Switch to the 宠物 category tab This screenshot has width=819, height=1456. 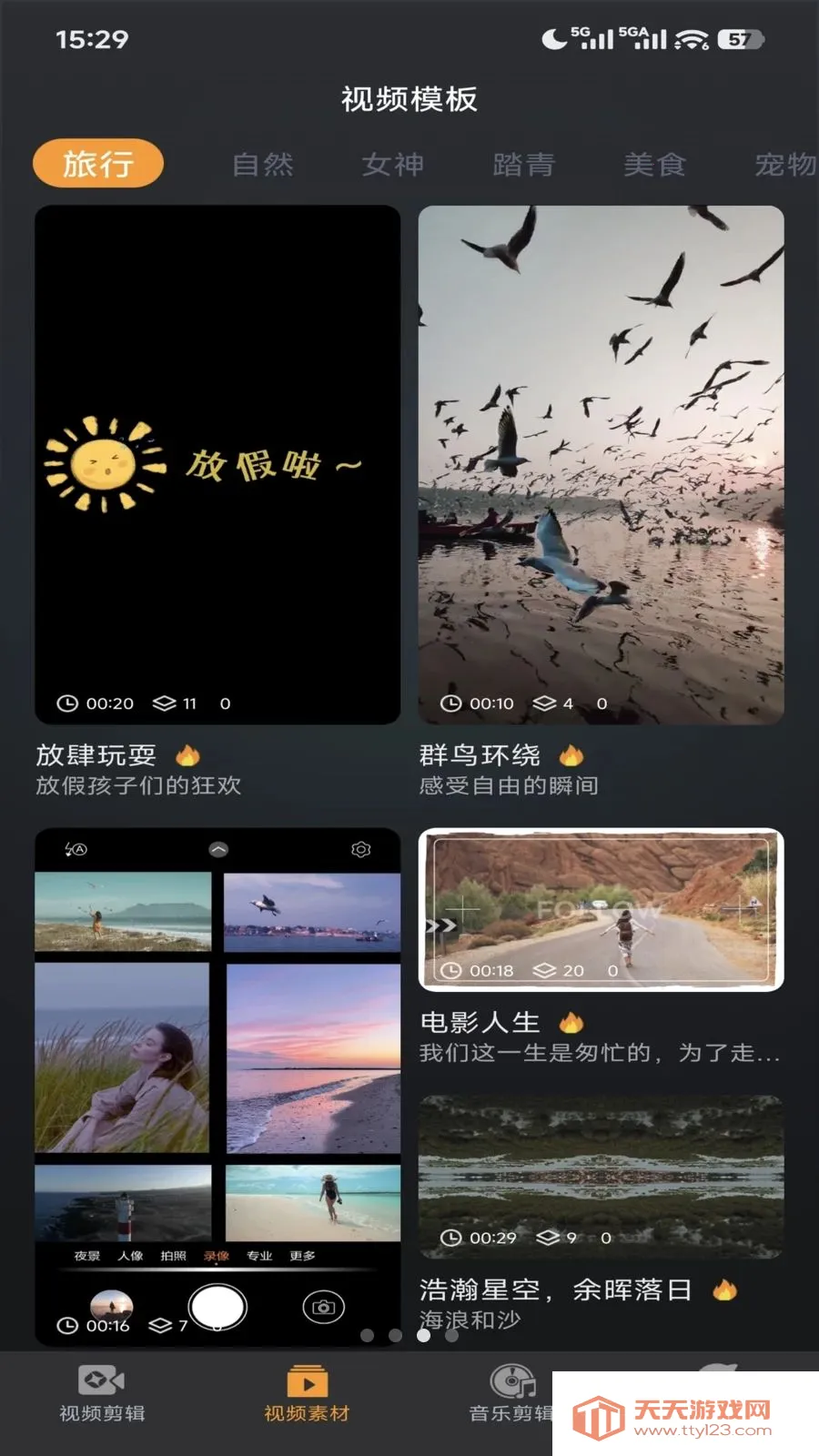[x=785, y=165]
